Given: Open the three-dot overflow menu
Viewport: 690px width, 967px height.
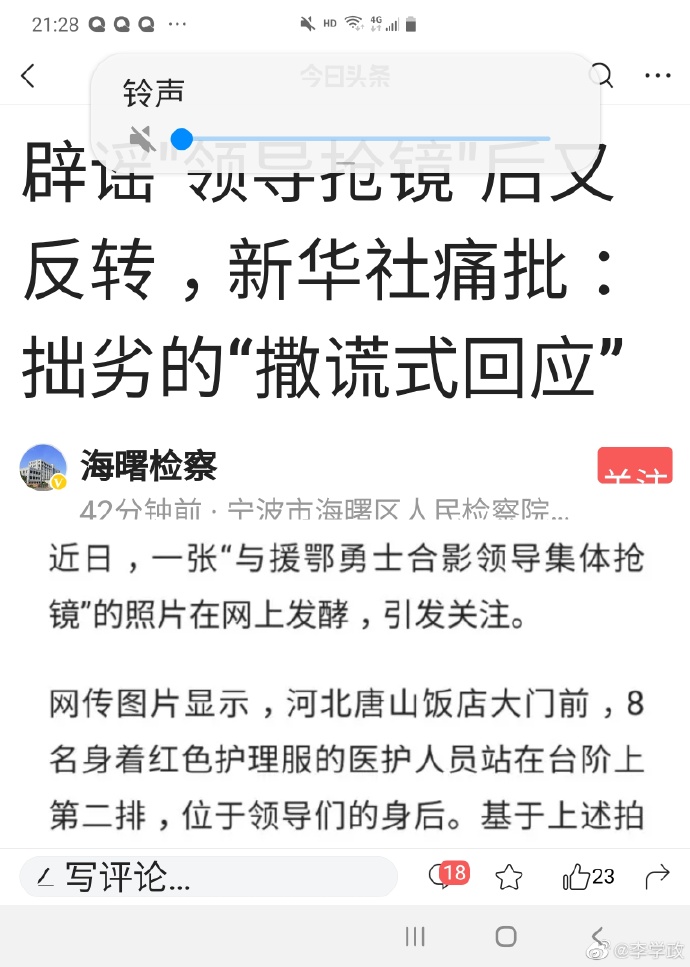Looking at the screenshot, I should (x=657, y=76).
